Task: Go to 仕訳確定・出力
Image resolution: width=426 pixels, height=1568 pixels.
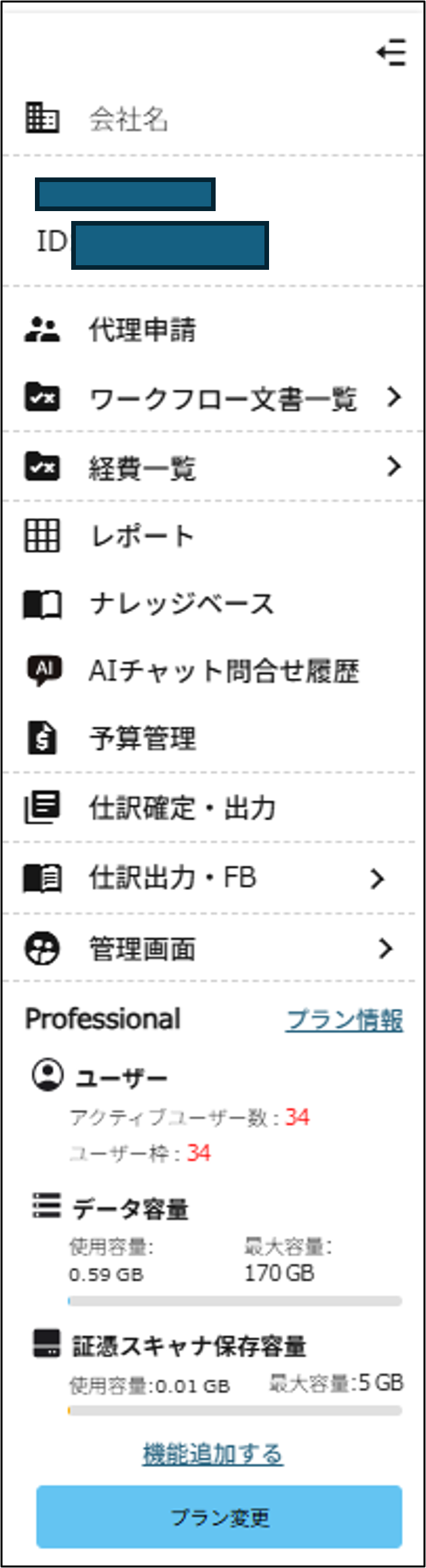Action: tap(182, 807)
